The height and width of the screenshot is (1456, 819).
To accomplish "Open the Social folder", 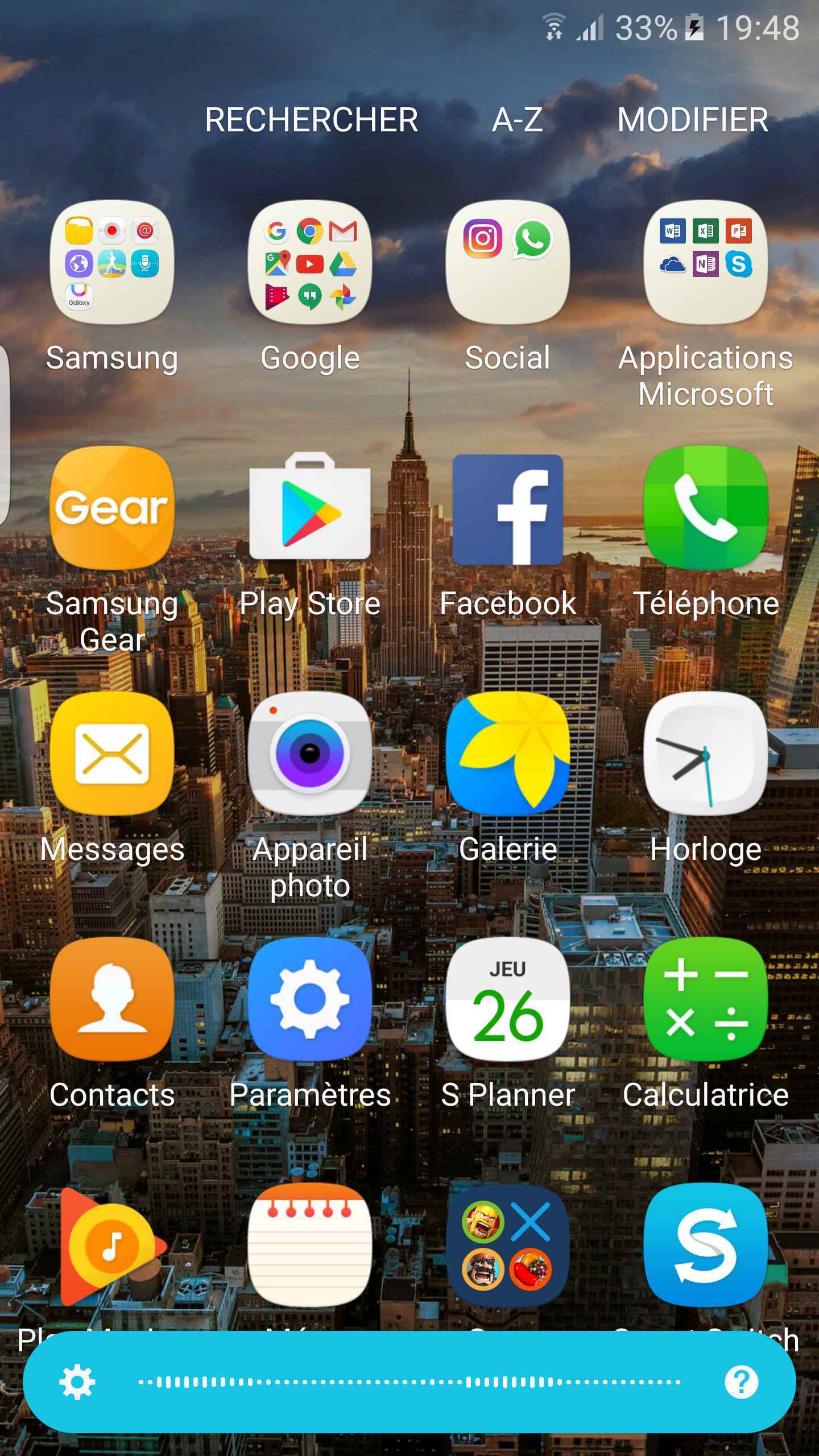I will tap(507, 263).
